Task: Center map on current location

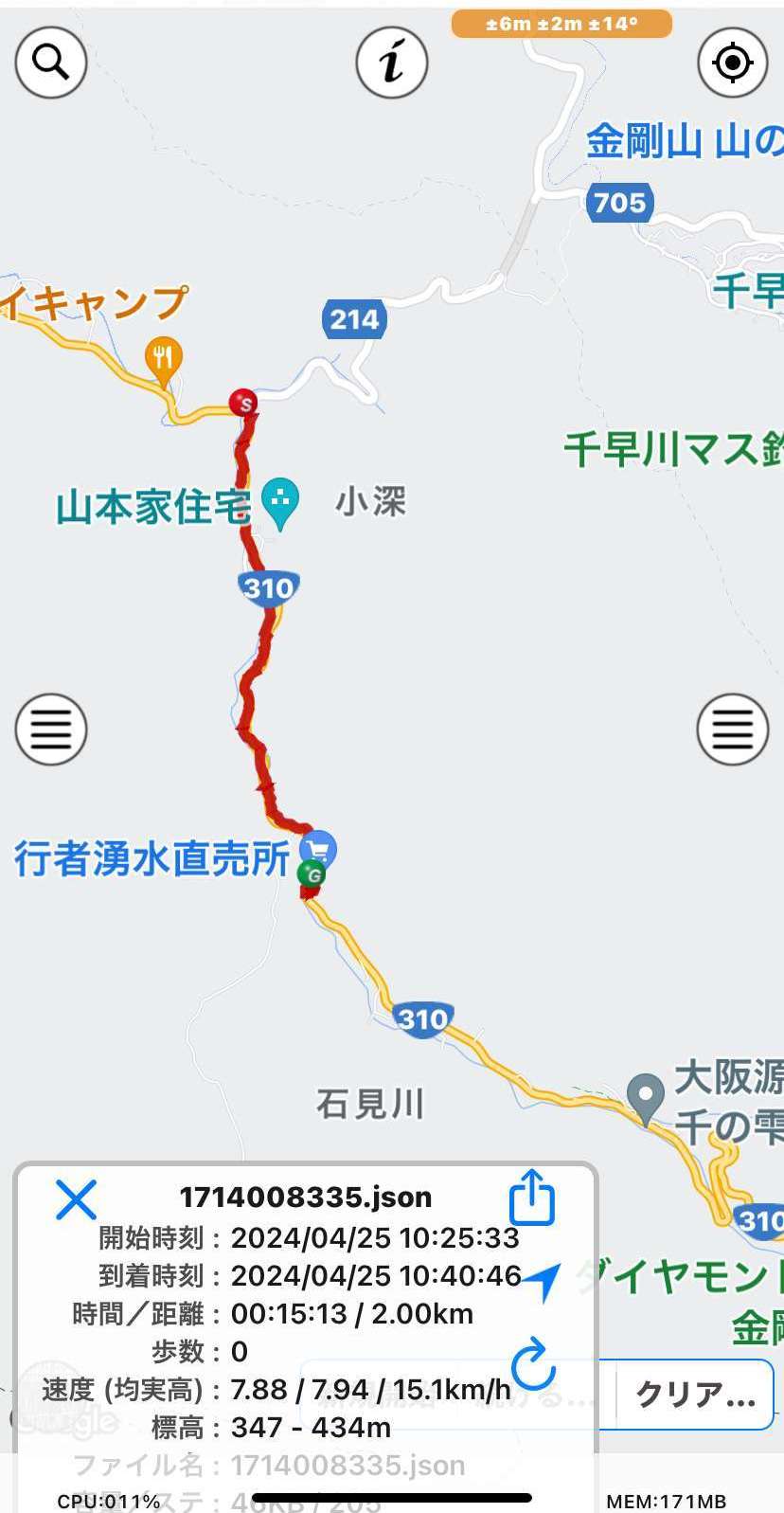Action: tap(732, 63)
